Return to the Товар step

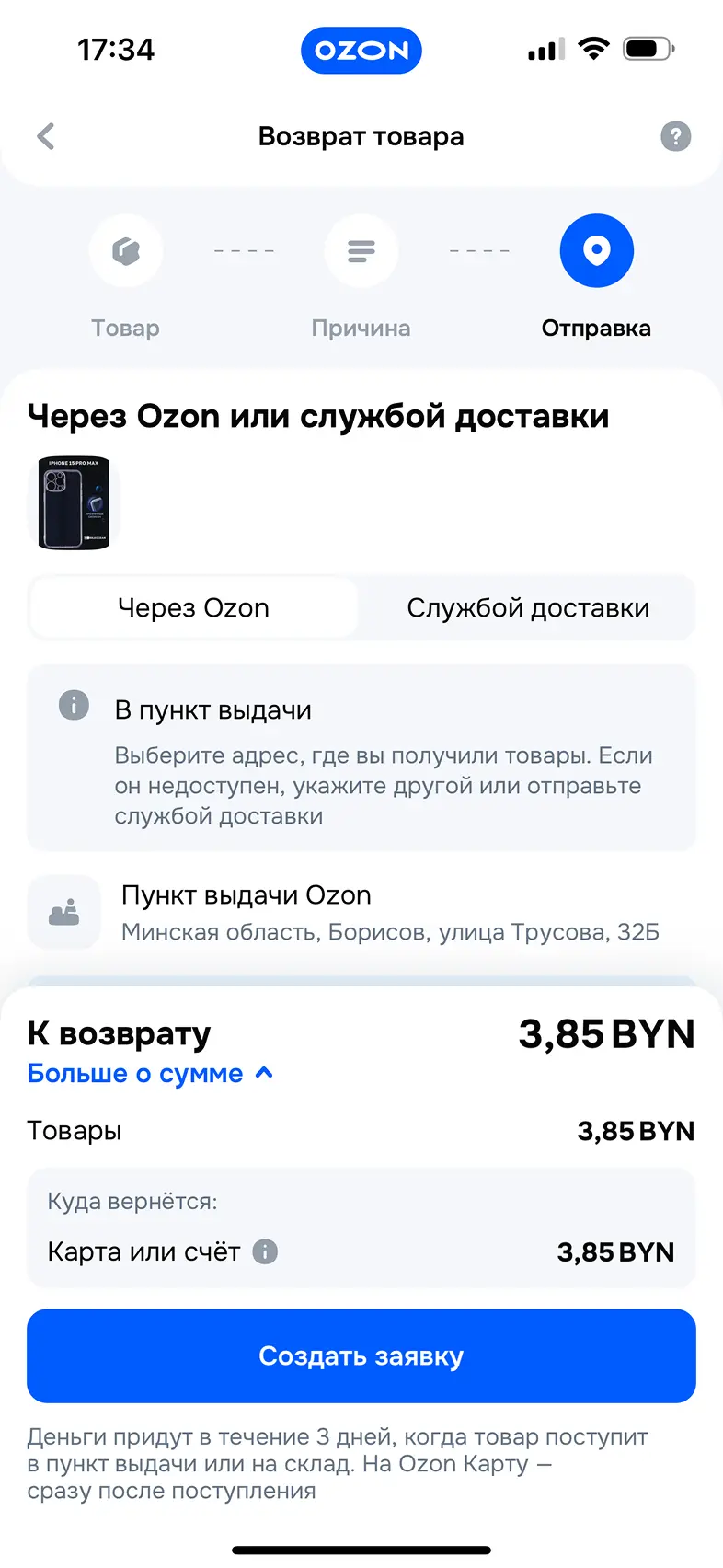(x=125, y=251)
